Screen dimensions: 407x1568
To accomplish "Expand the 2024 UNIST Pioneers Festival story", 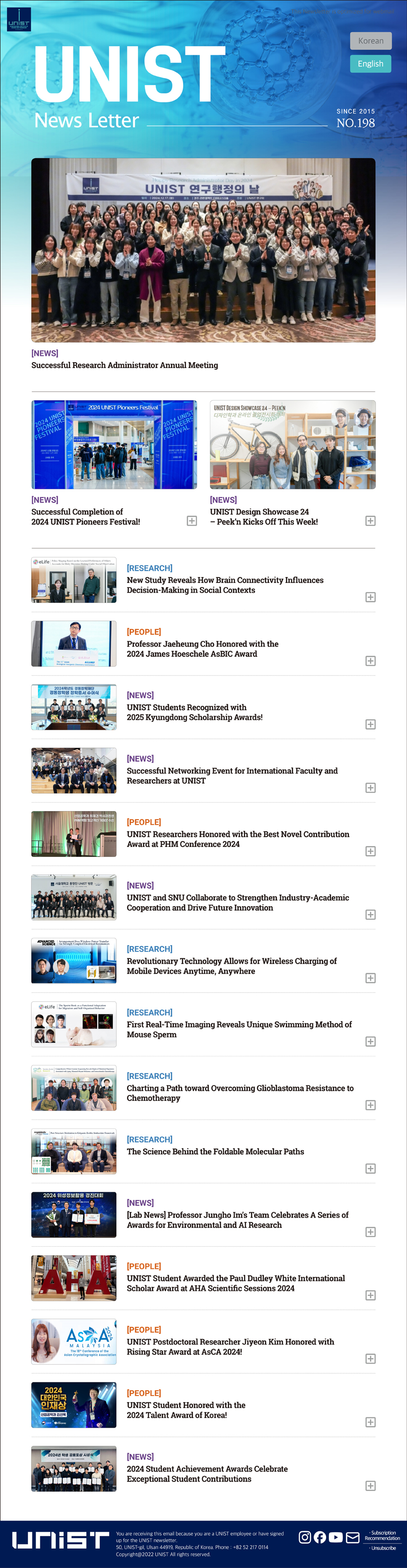I will (192, 521).
